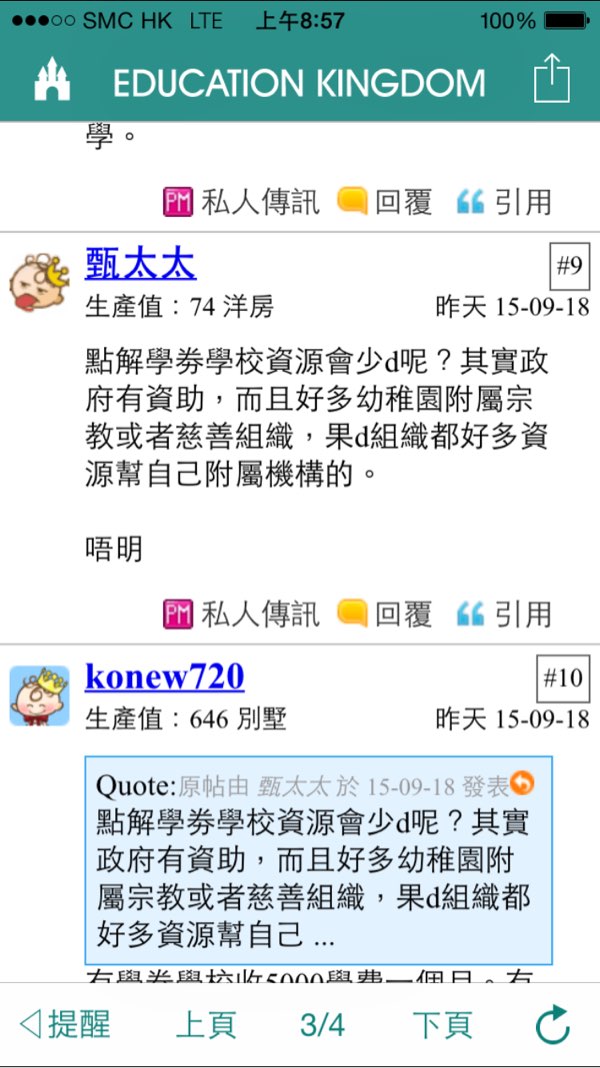Jump to the original quoted post arrow
The height and width of the screenshot is (1068, 600).
coord(522,783)
